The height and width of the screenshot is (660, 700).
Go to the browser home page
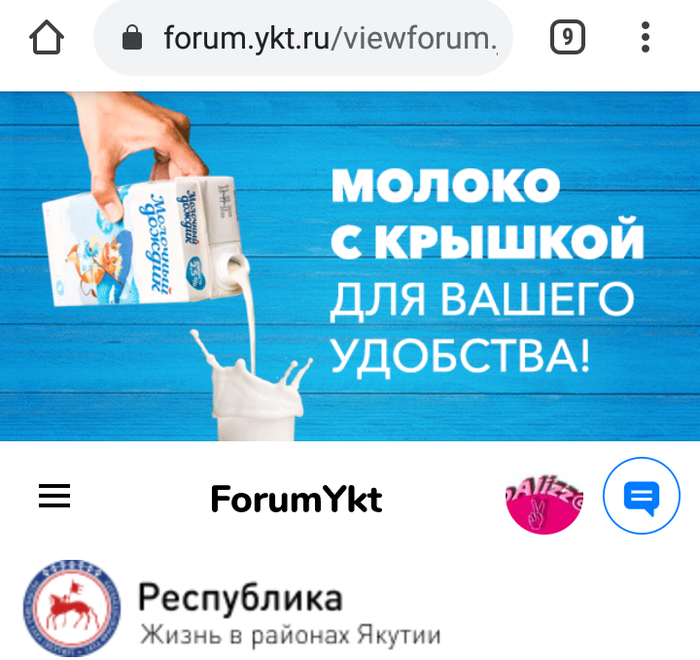(x=47, y=39)
